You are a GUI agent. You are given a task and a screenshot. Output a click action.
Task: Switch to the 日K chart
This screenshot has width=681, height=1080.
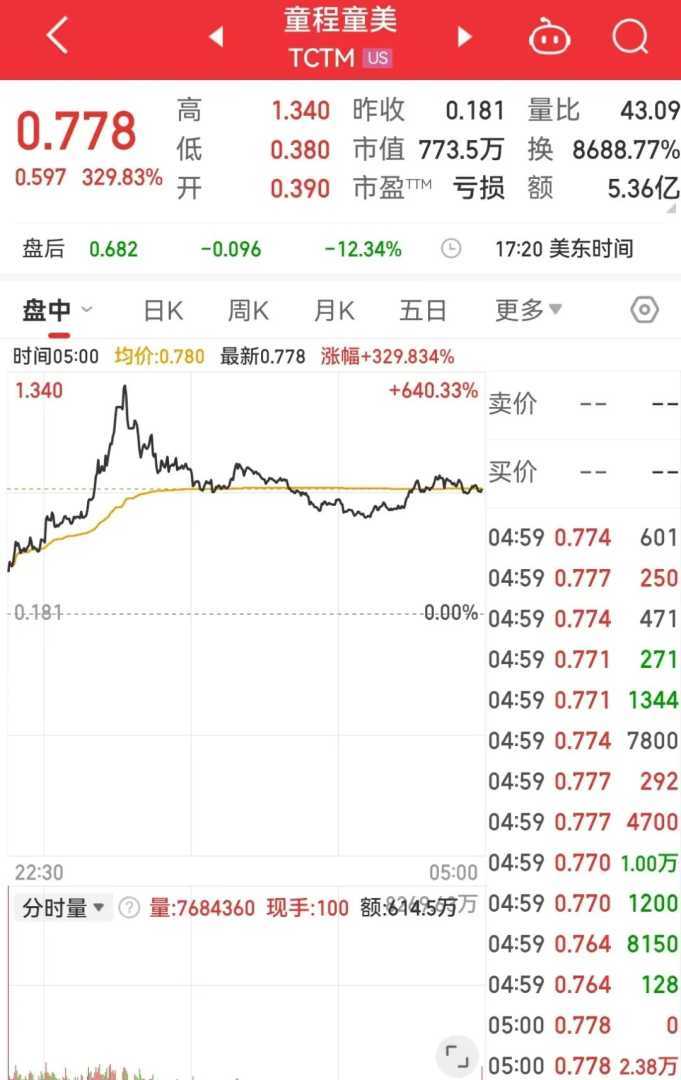(163, 311)
